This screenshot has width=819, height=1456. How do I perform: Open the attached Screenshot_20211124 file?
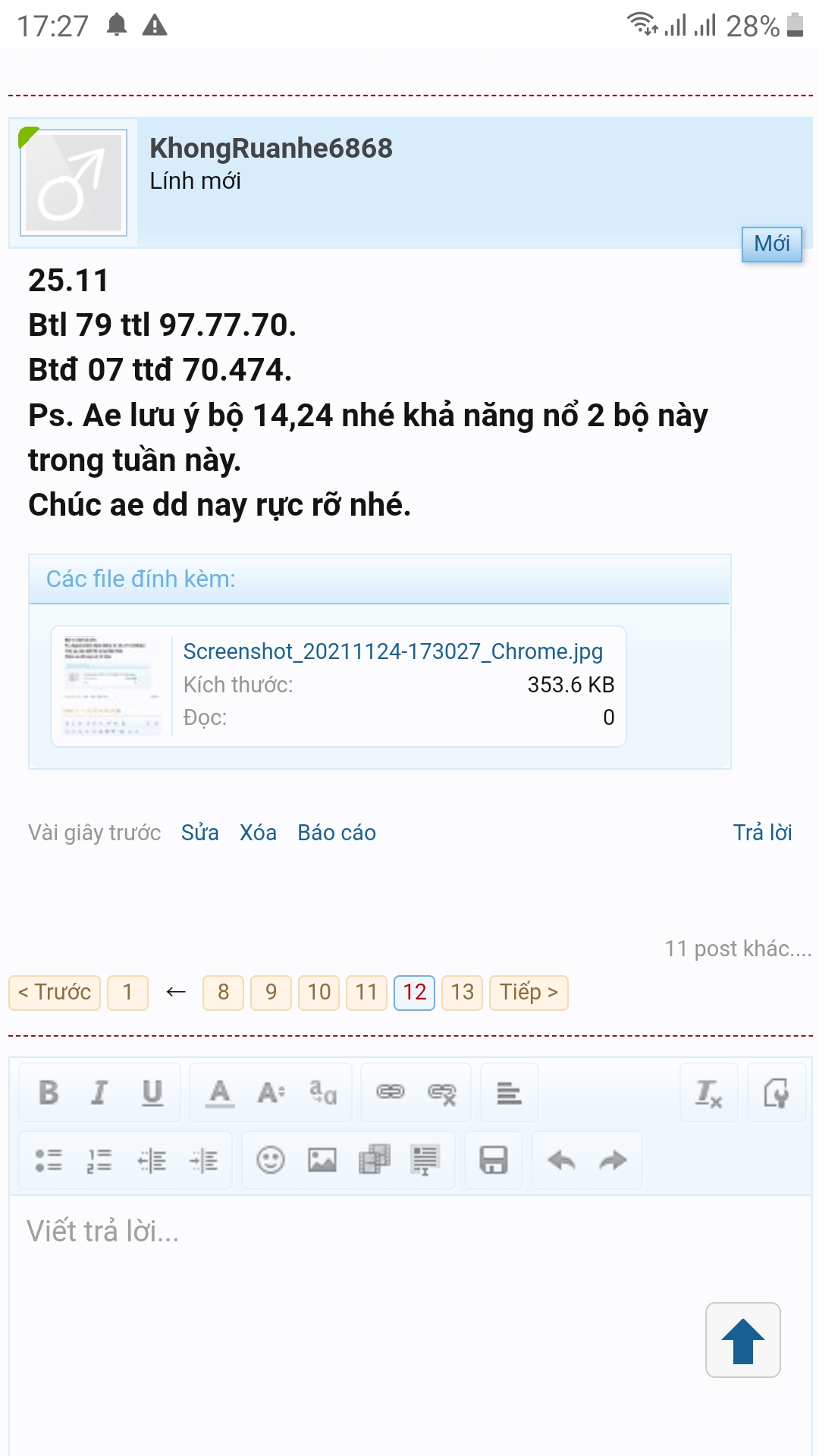(393, 651)
